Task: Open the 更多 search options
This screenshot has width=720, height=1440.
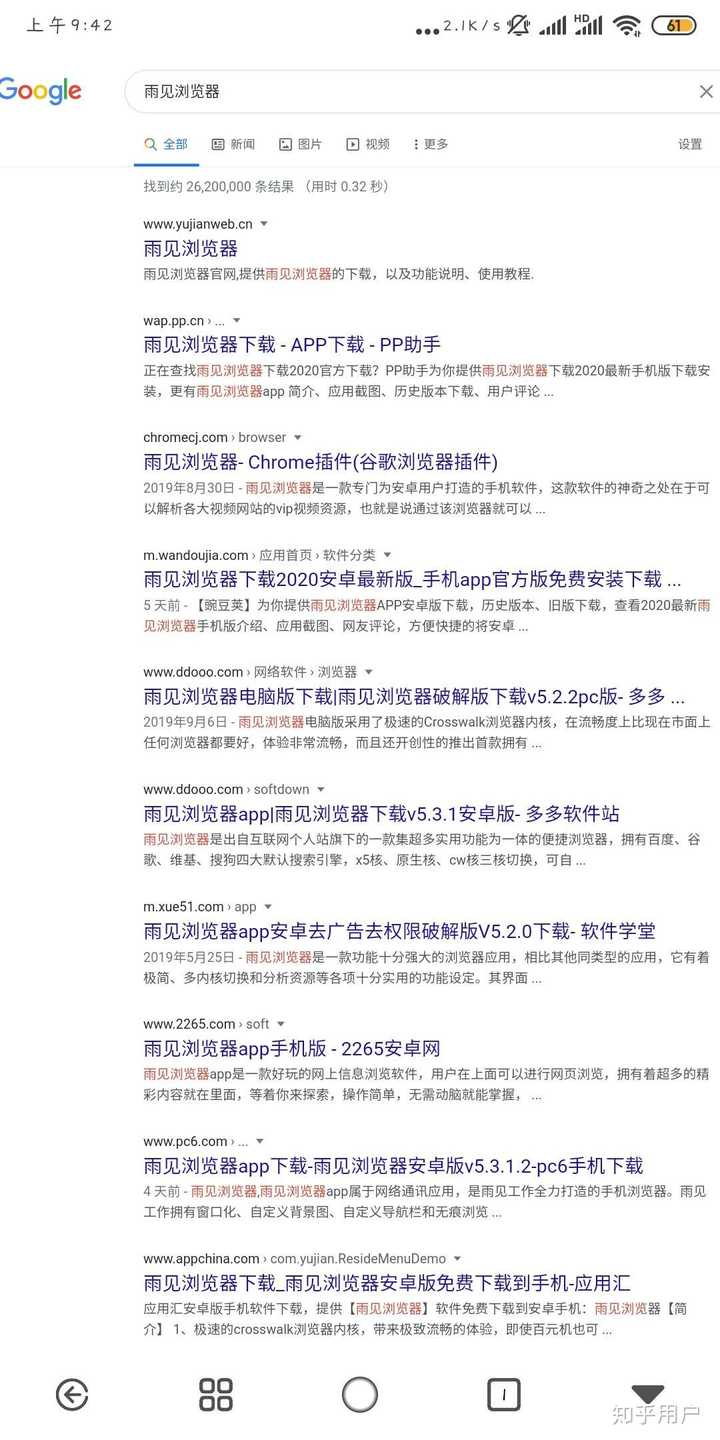Action: tap(431, 144)
